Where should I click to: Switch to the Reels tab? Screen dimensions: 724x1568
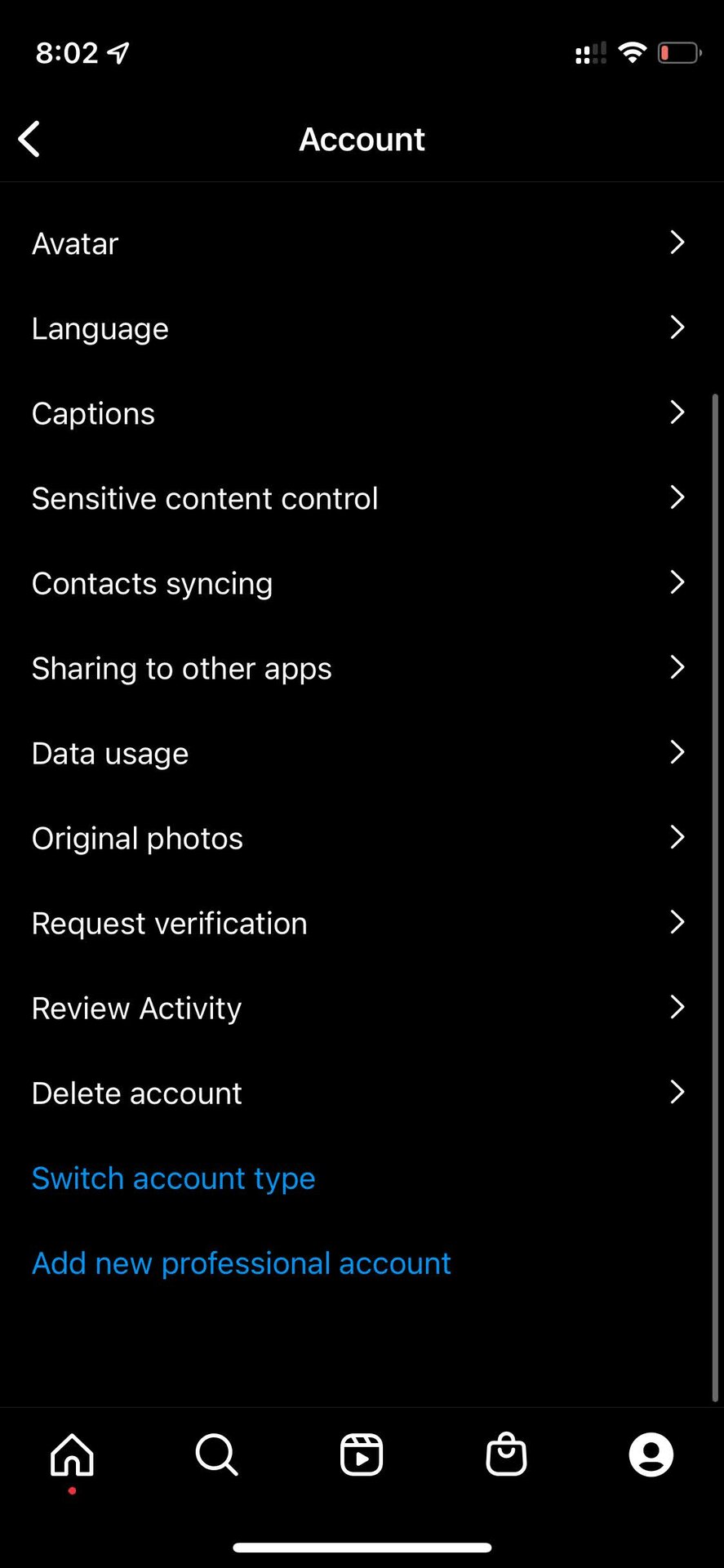(x=362, y=1454)
